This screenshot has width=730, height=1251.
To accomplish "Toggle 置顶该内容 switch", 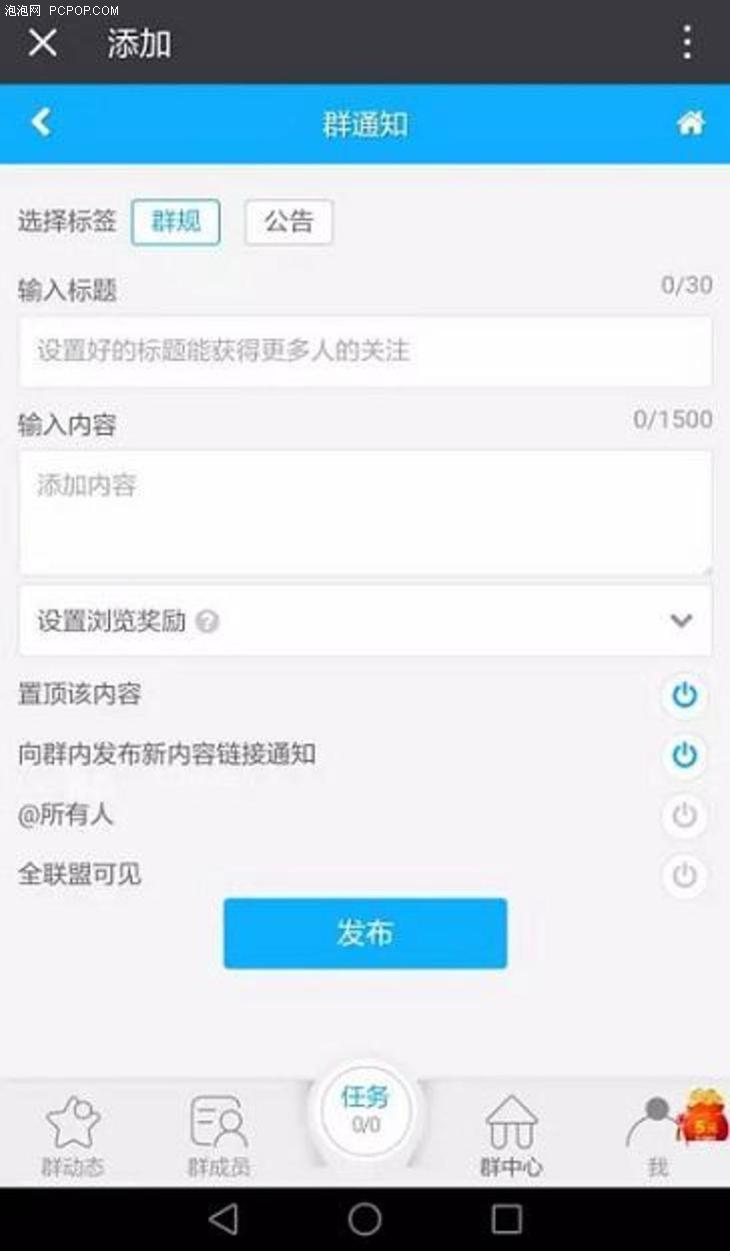I will (684, 695).
